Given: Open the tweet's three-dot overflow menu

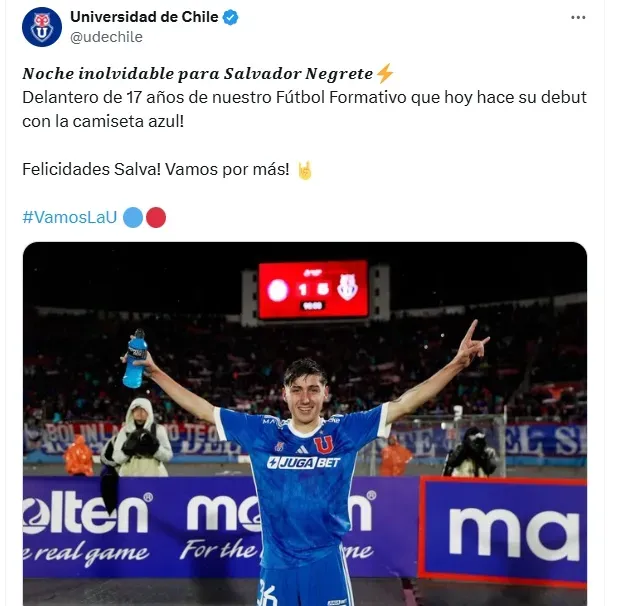Looking at the screenshot, I should (578, 18).
